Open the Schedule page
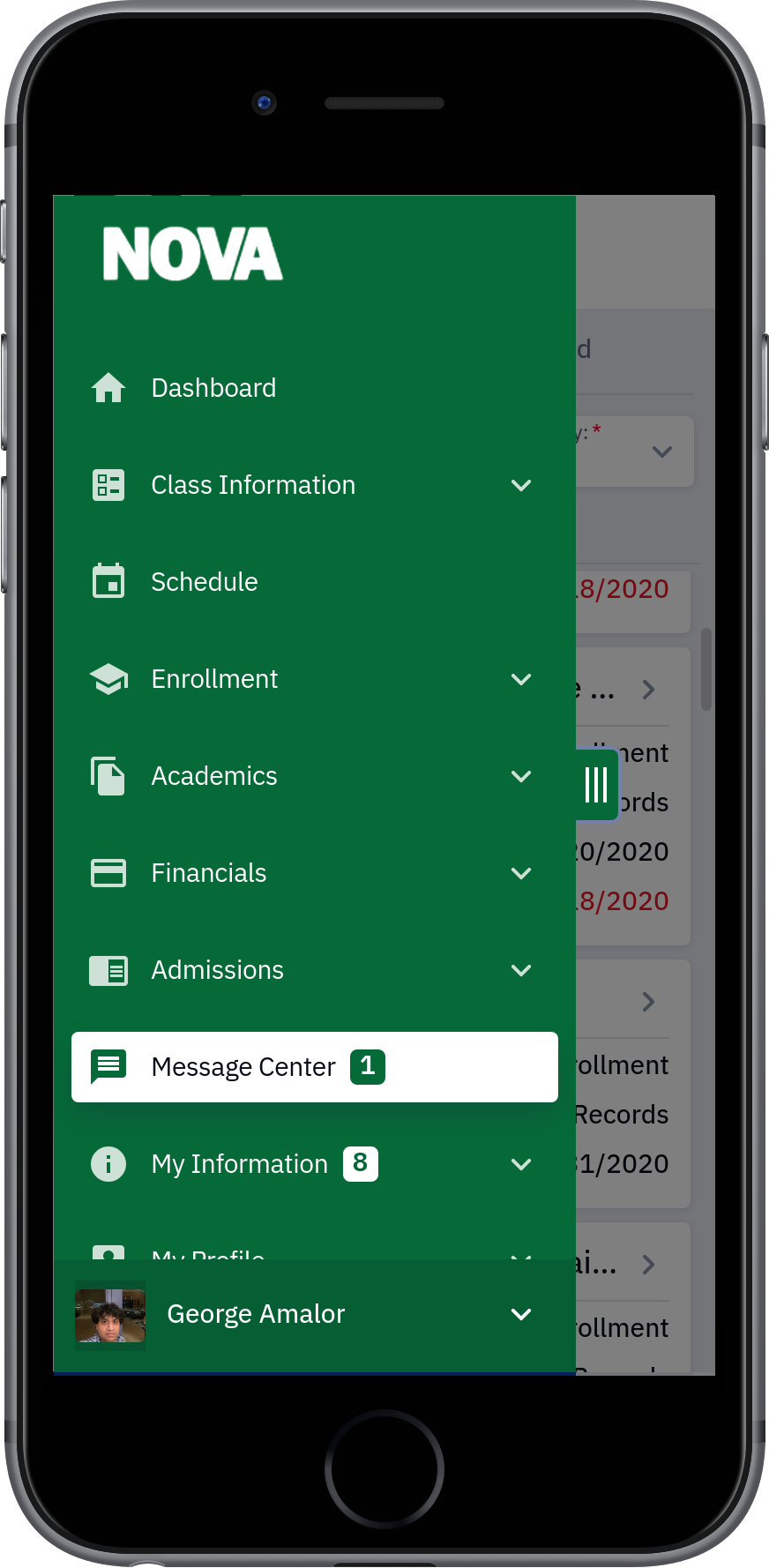This screenshot has height=1568, width=769. 314,582
